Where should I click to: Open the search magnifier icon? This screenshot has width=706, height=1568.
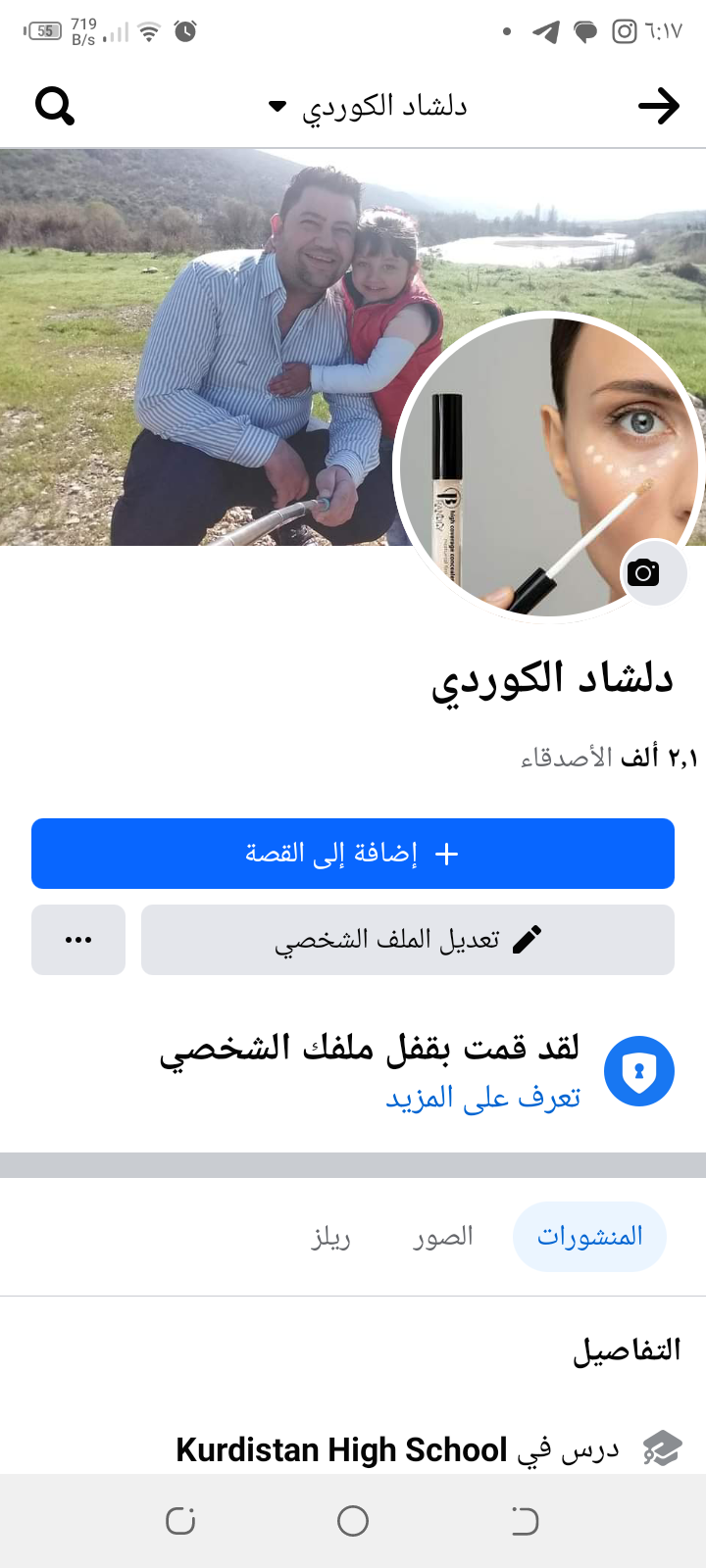(x=55, y=105)
